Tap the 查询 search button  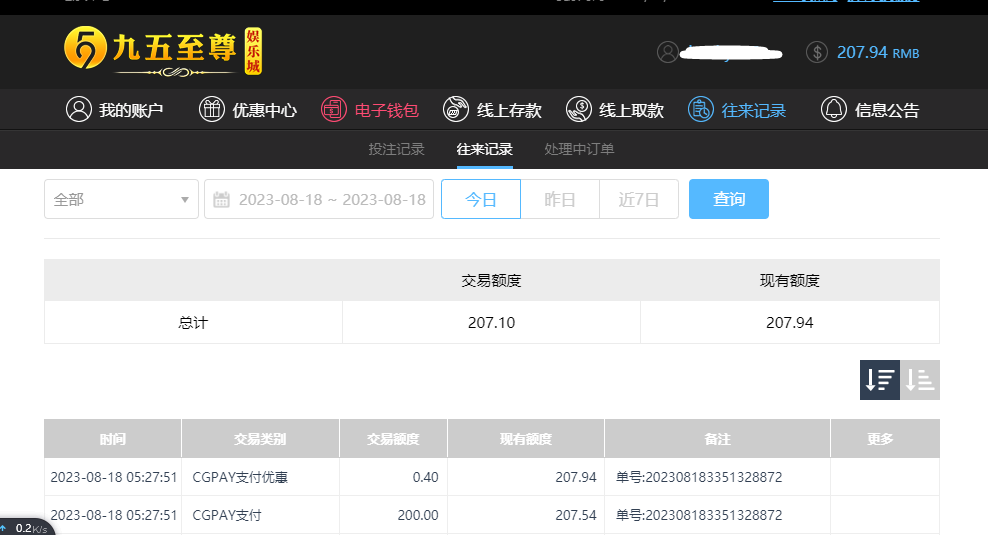(x=729, y=199)
